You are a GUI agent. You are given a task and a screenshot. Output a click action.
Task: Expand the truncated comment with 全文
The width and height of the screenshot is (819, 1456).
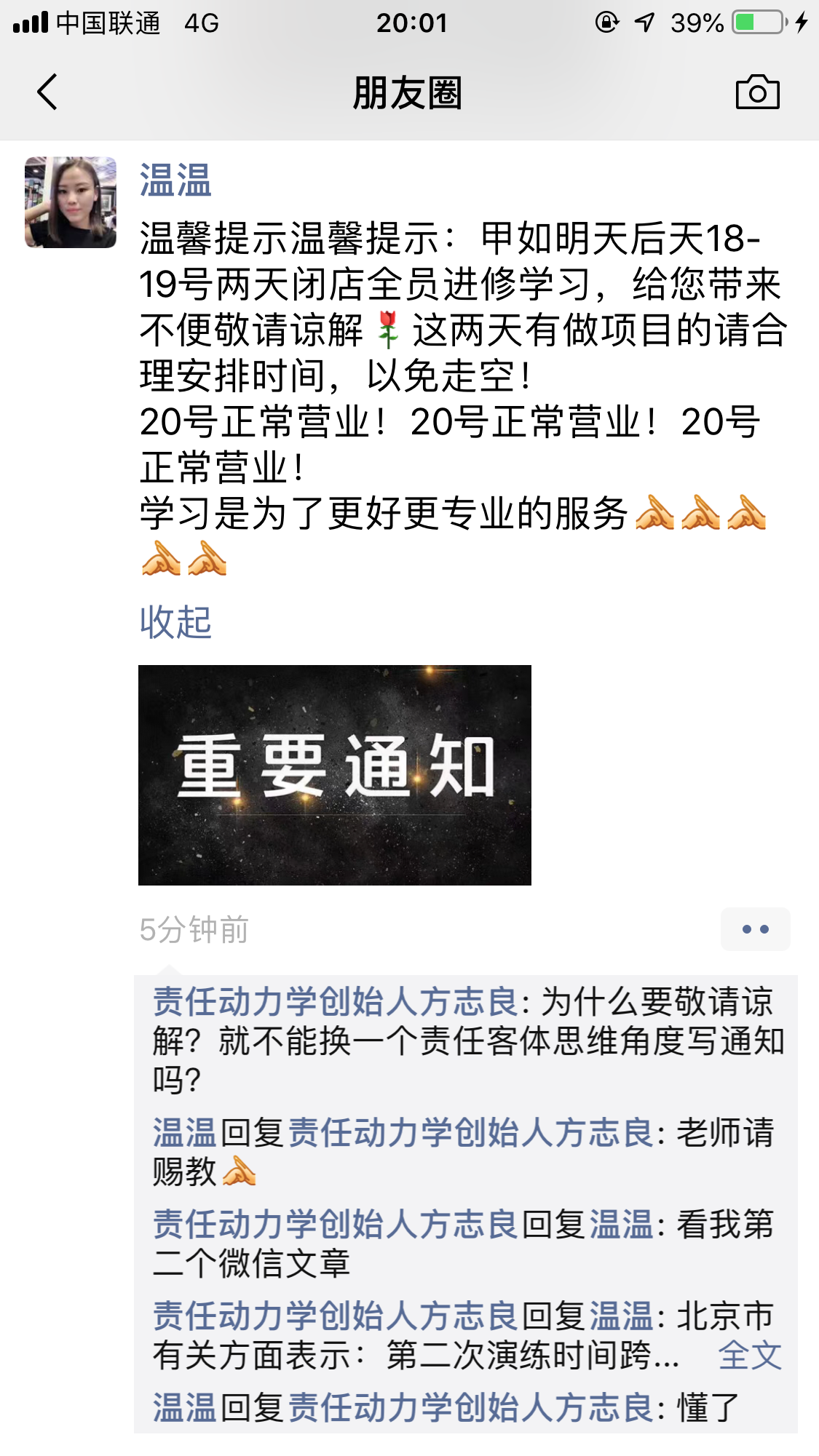[750, 1356]
